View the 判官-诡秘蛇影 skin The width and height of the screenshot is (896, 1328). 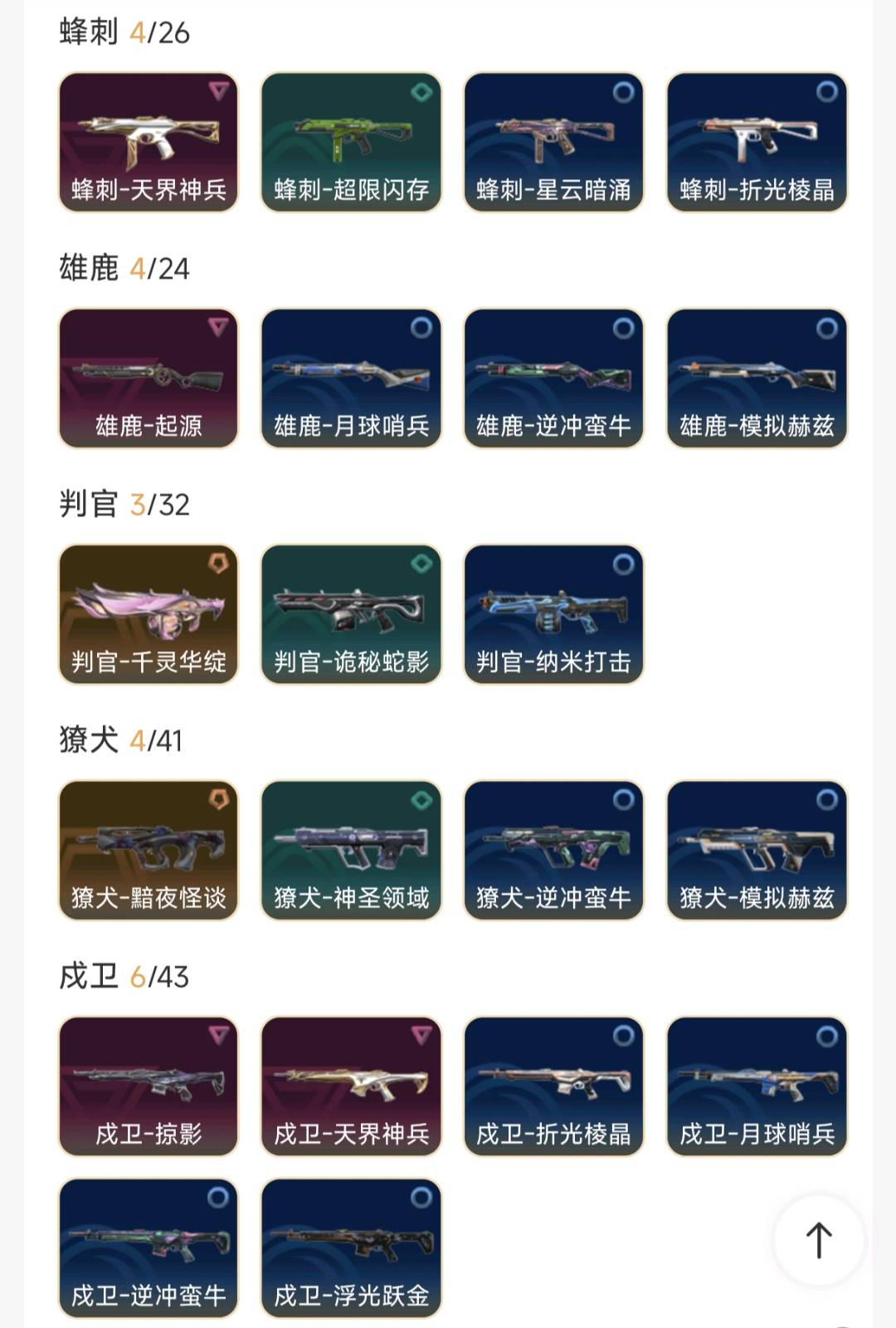(x=351, y=614)
